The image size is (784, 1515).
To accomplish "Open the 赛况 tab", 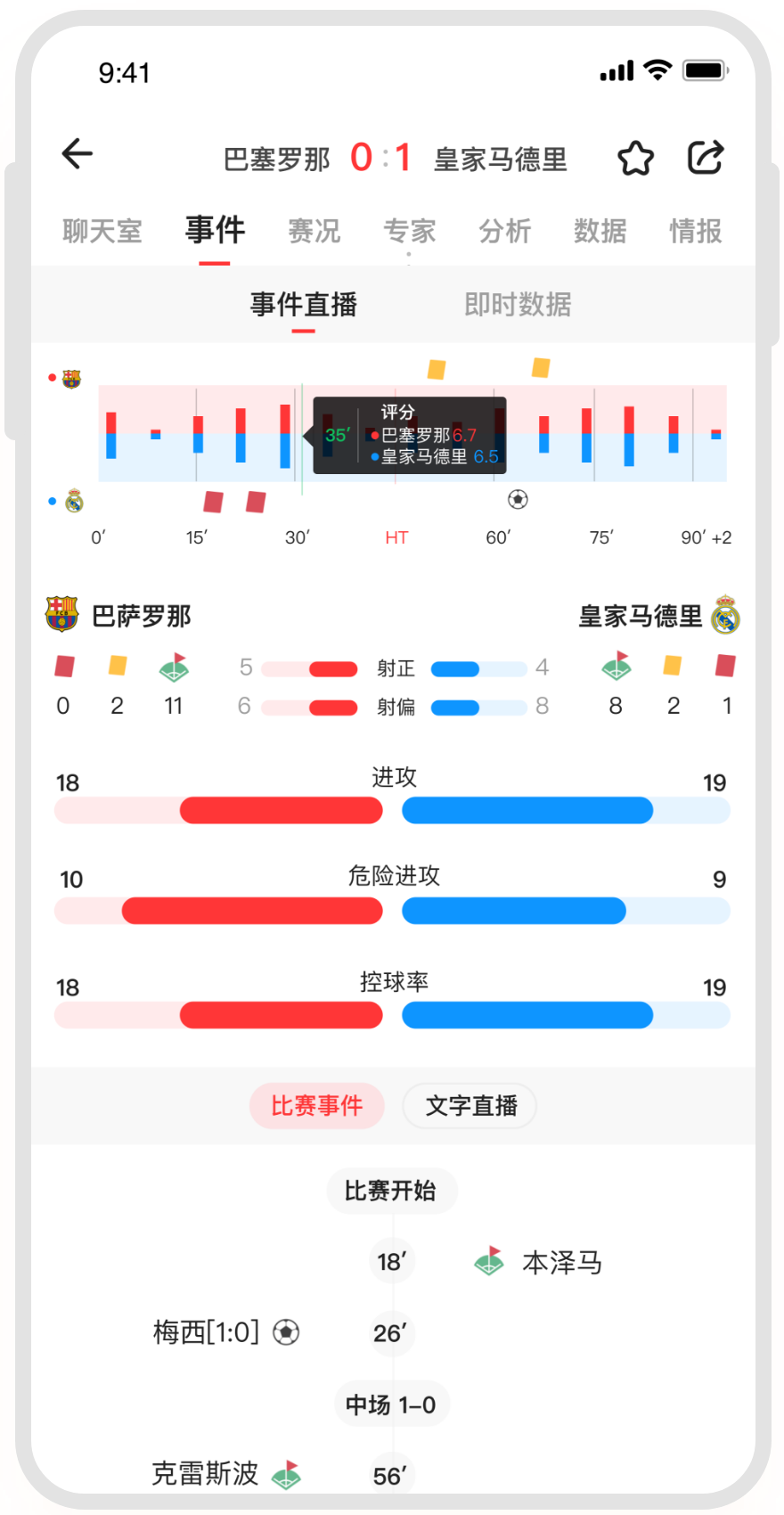I will [x=314, y=232].
